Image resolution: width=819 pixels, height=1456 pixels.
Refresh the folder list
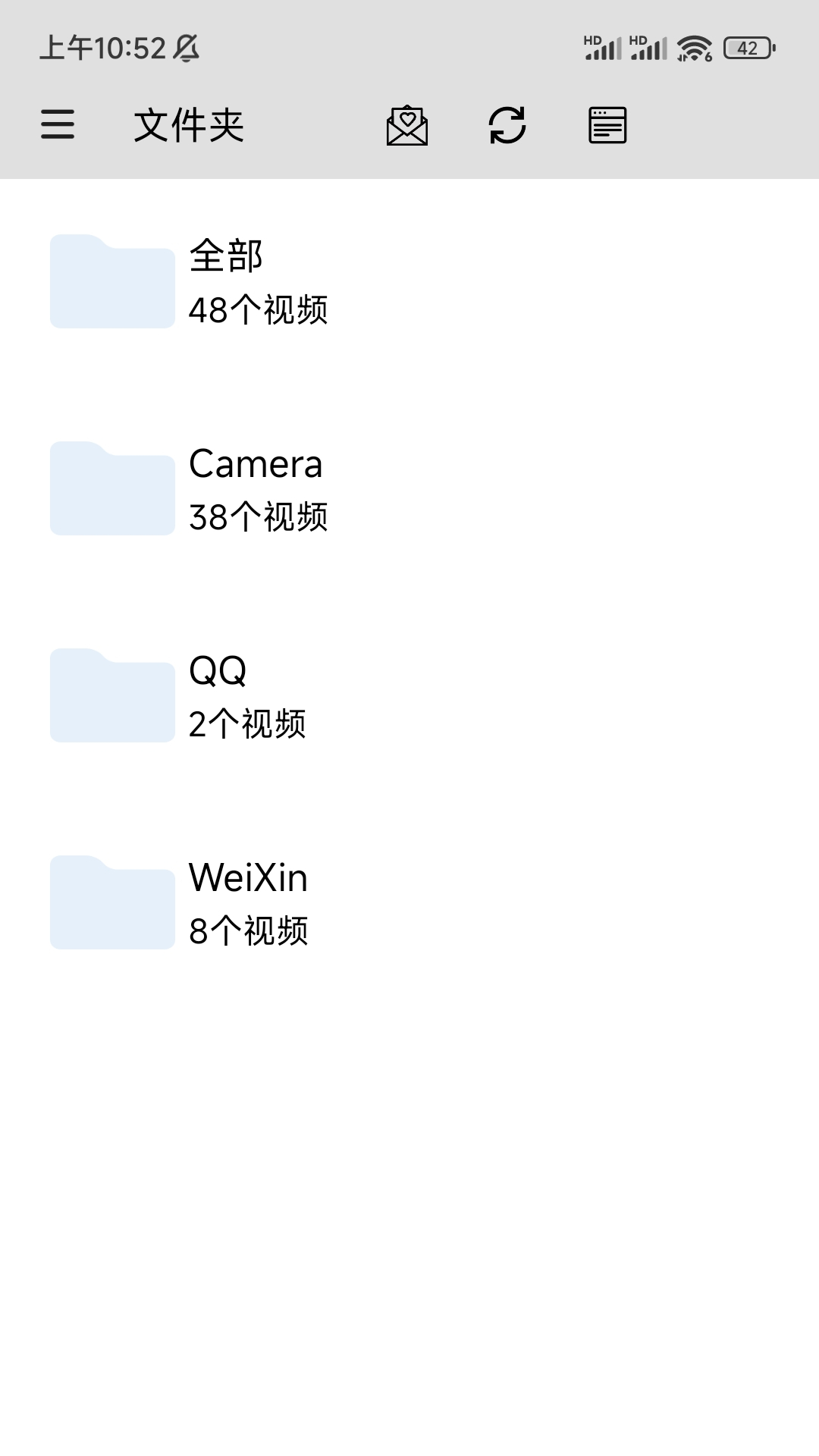click(x=507, y=125)
